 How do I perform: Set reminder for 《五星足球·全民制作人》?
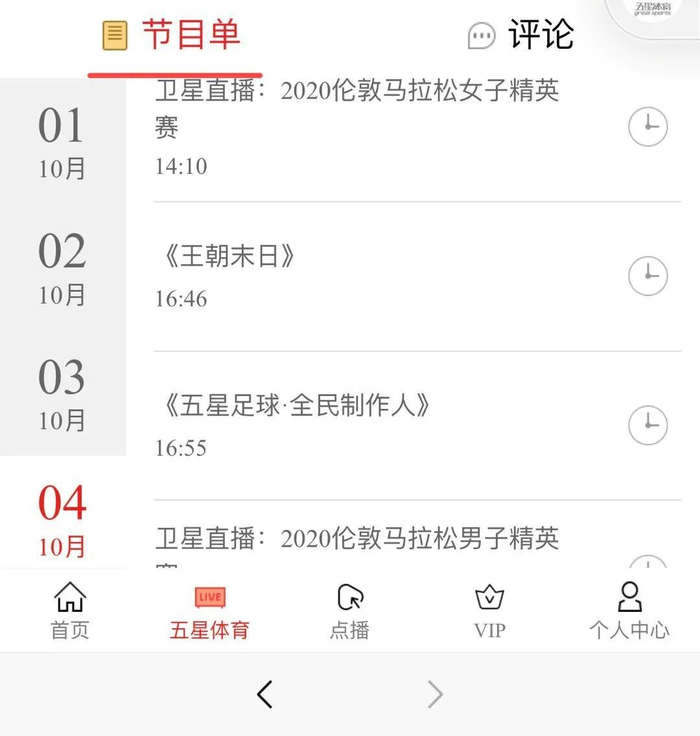pos(647,425)
